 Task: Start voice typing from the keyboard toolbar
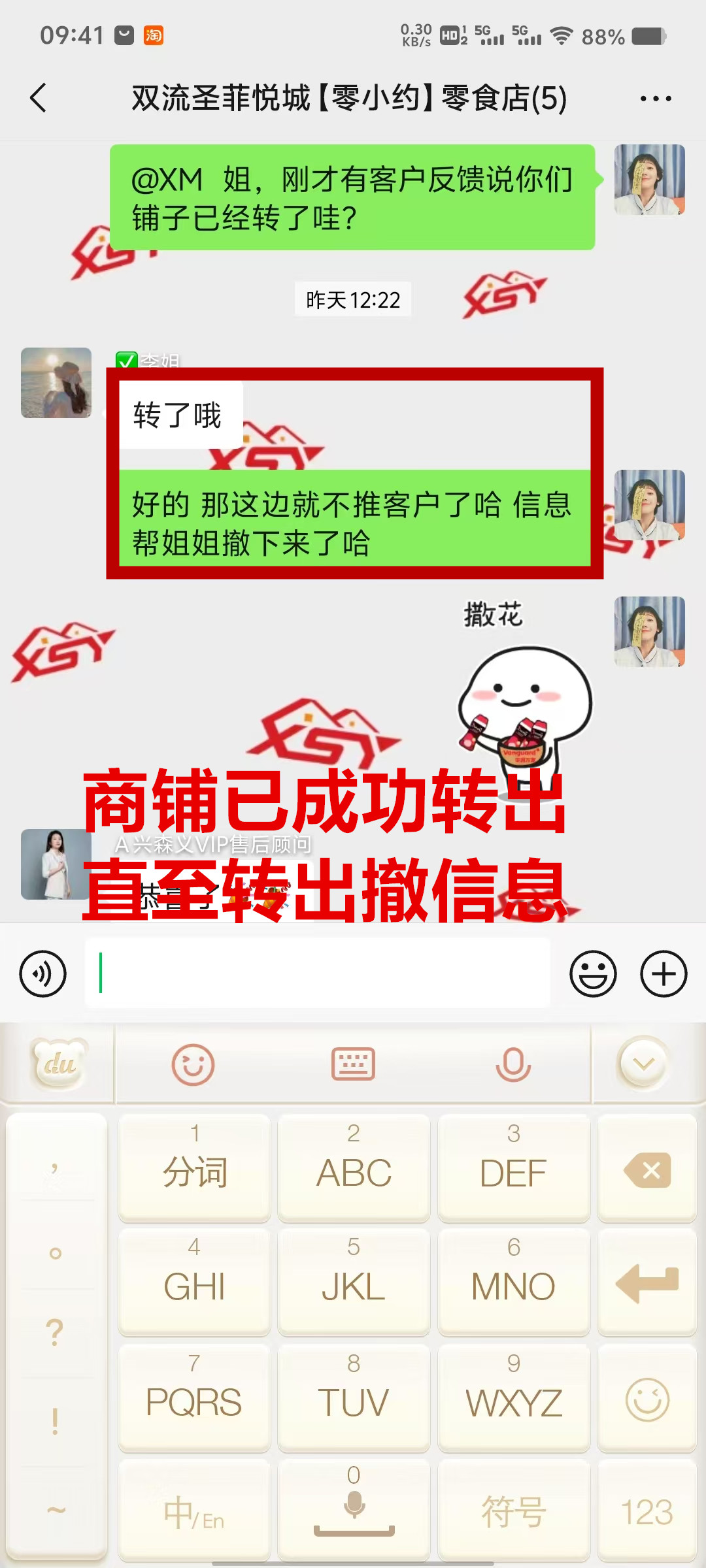pos(513,1065)
